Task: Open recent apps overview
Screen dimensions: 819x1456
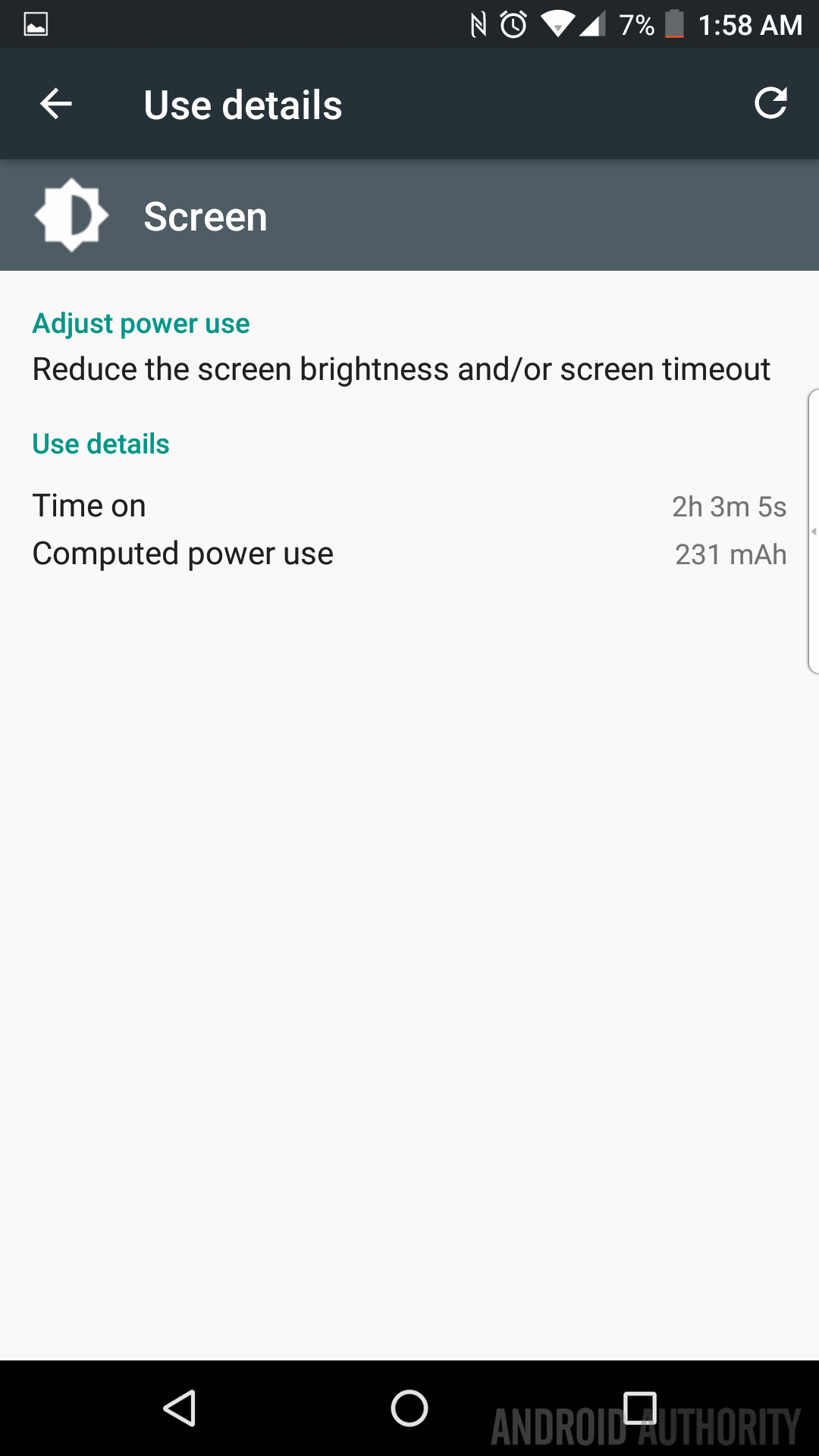Action: coord(639,1408)
